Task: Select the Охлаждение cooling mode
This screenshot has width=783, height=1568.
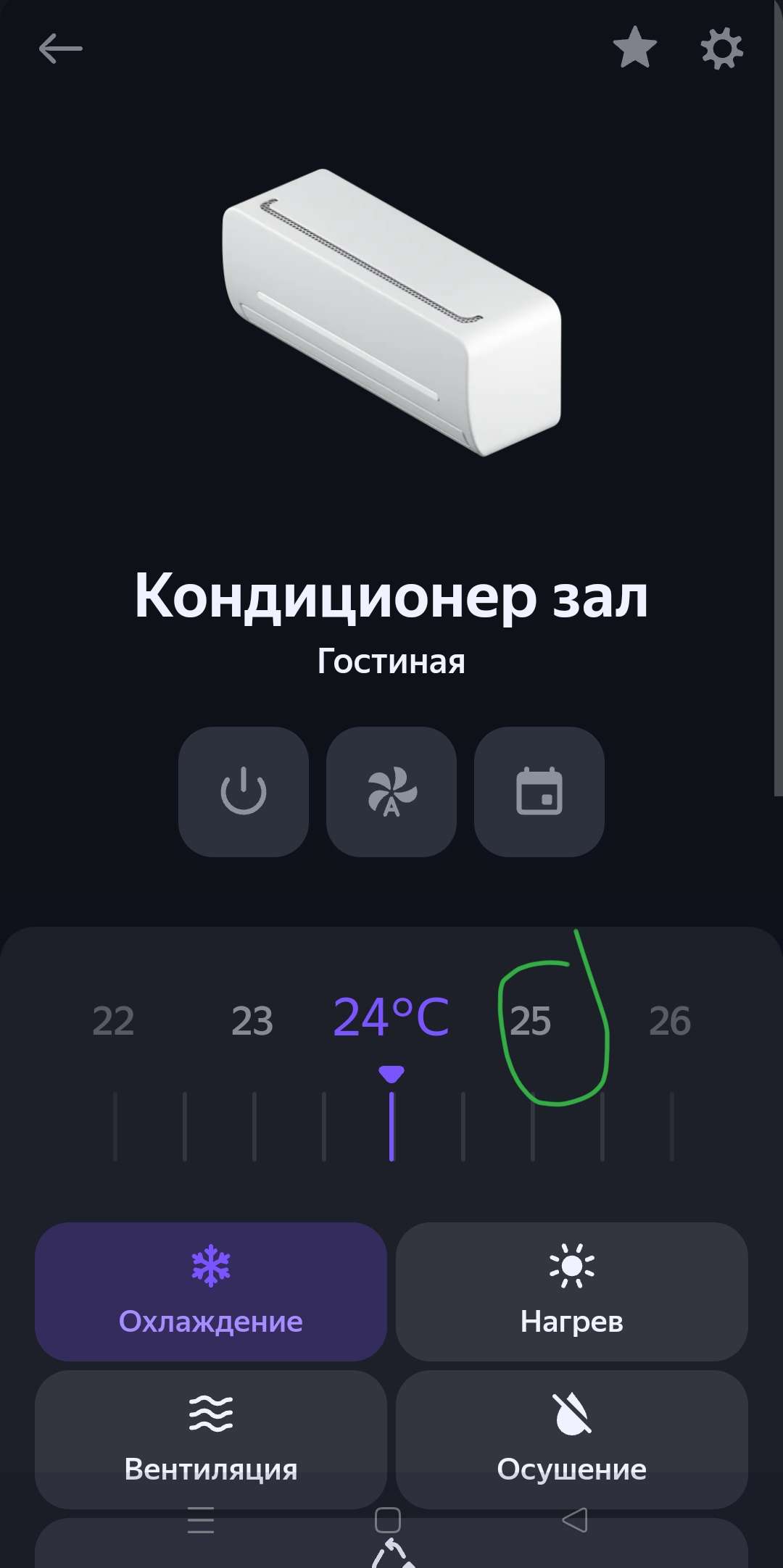Action: click(211, 1291)
